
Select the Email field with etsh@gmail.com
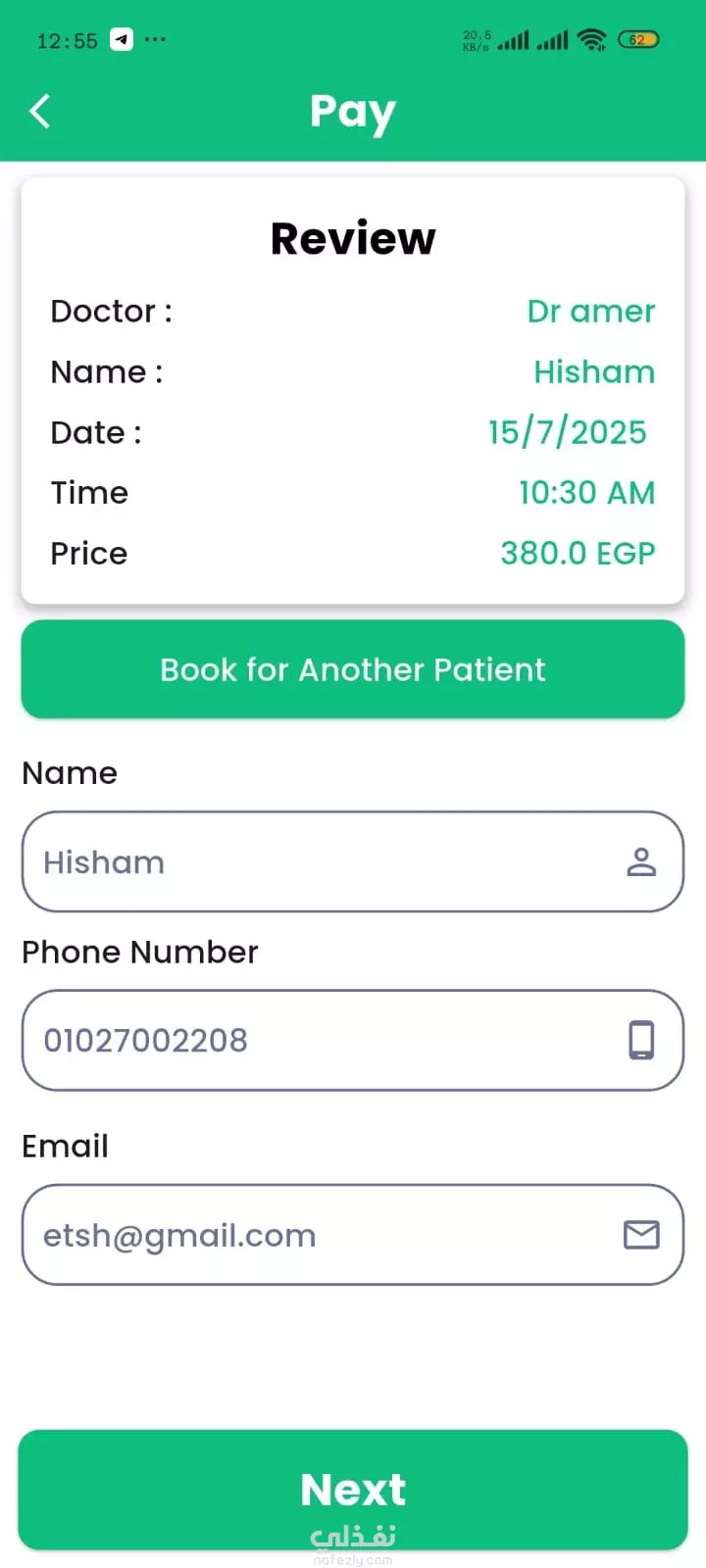click(353, 1235)
